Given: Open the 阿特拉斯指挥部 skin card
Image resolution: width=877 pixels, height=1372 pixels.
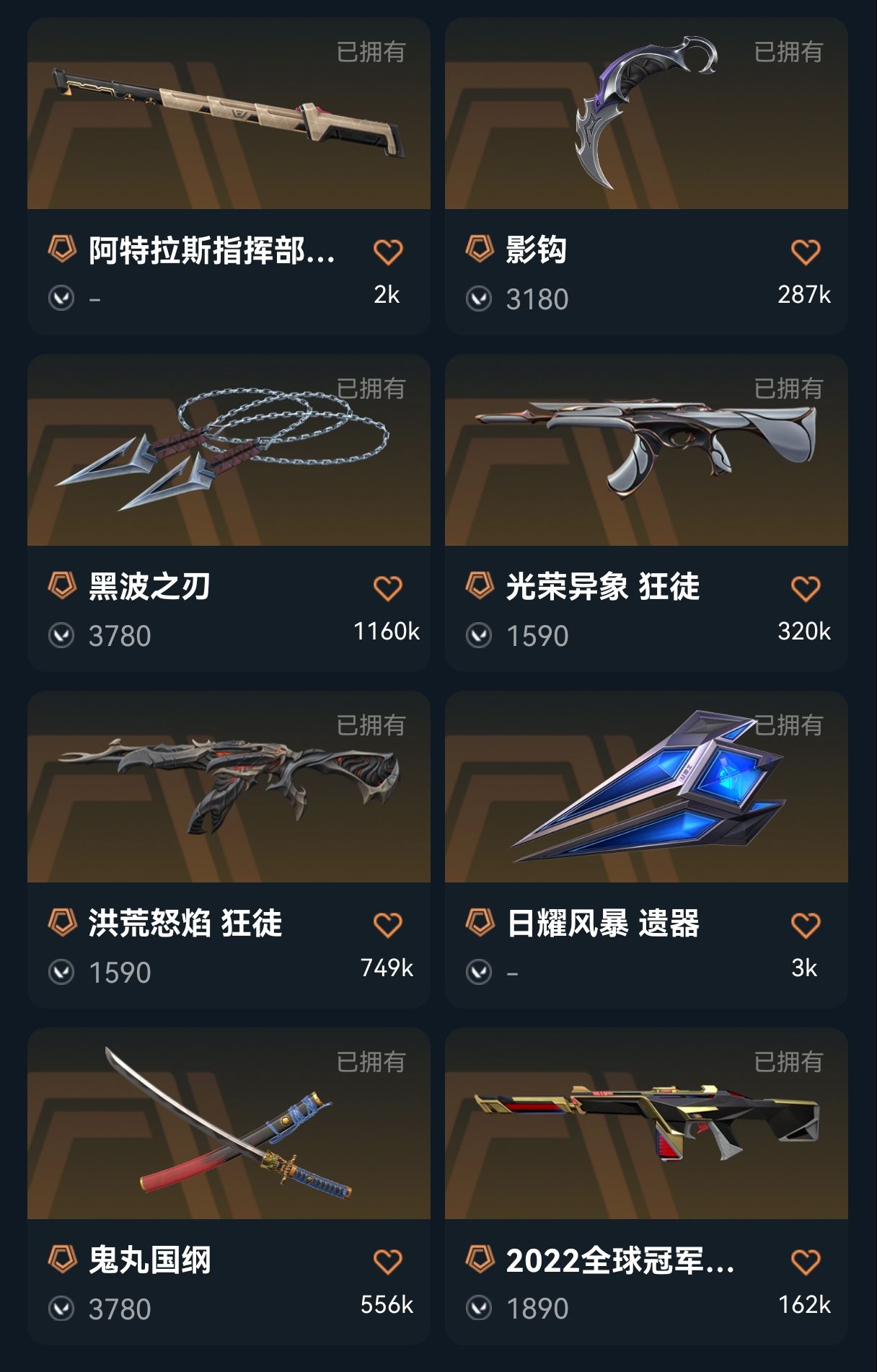Looking at the screenshot, I should tap(229, 176).
